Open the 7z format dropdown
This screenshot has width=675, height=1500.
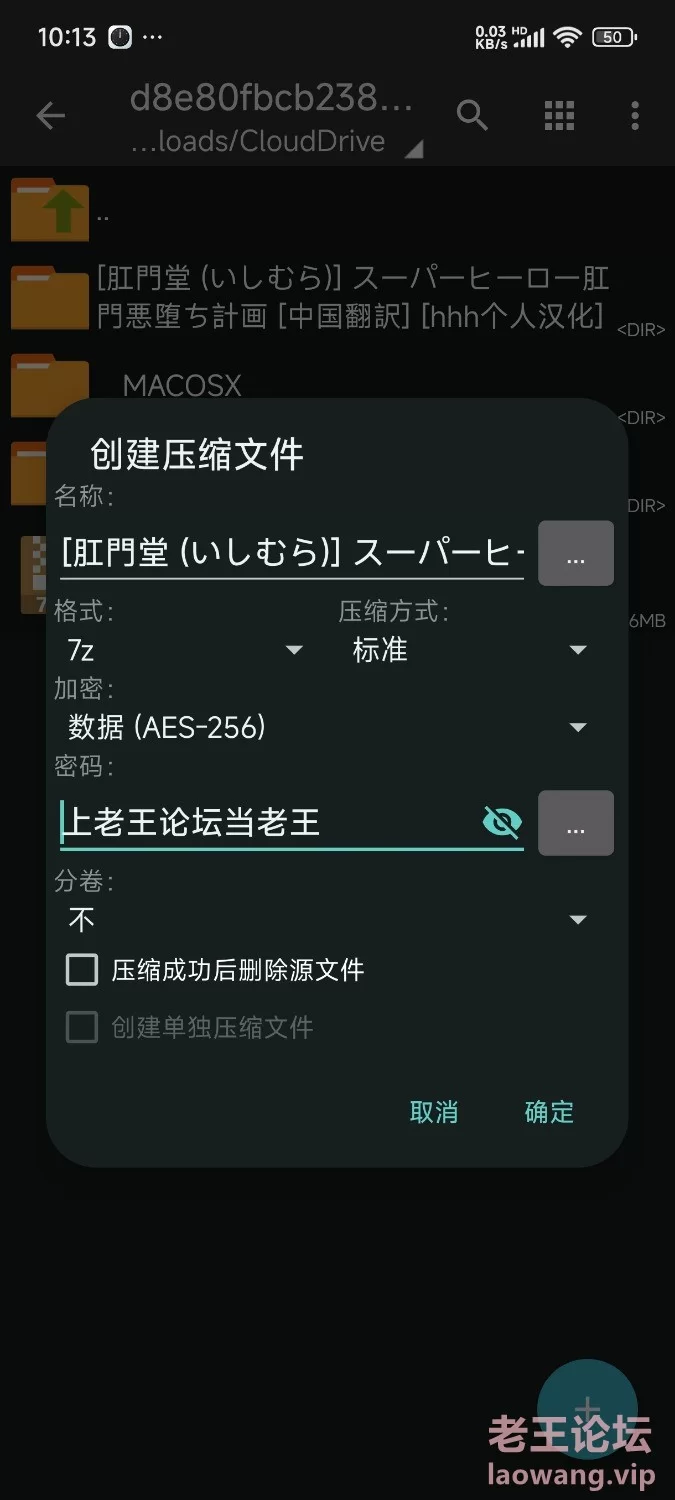(186, 650)
